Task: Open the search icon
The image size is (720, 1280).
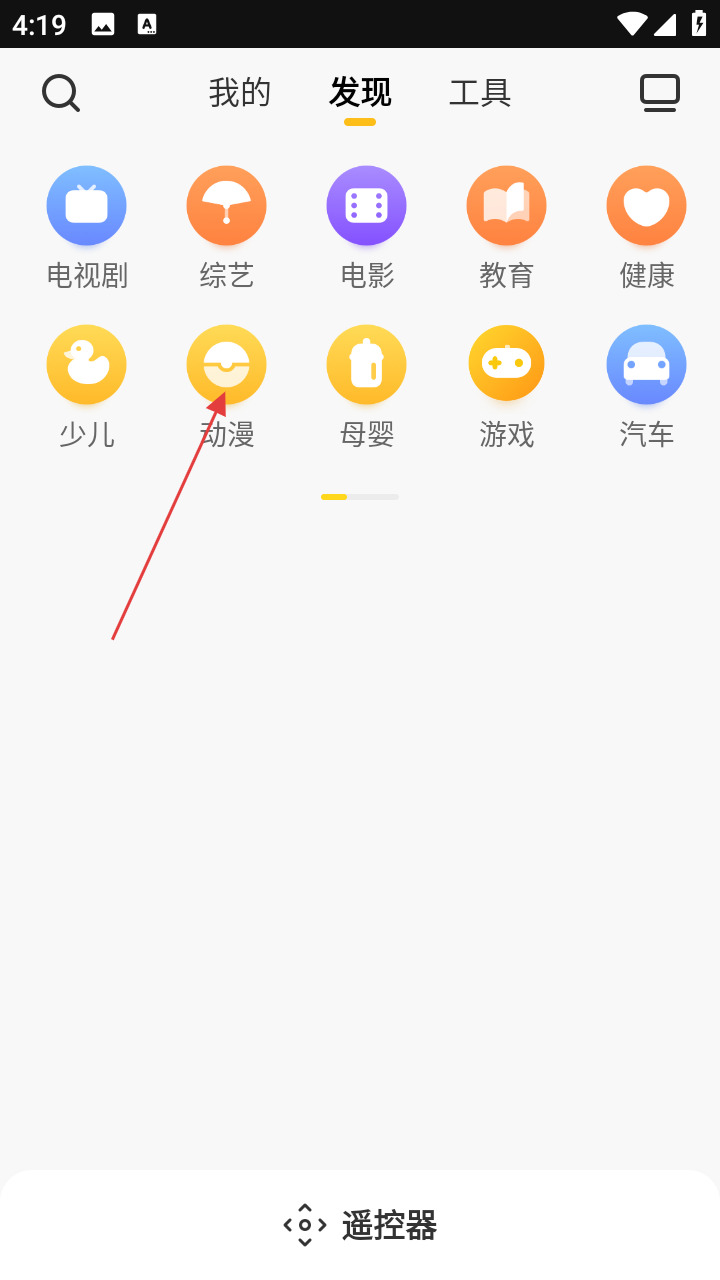Action: point(60,93)
